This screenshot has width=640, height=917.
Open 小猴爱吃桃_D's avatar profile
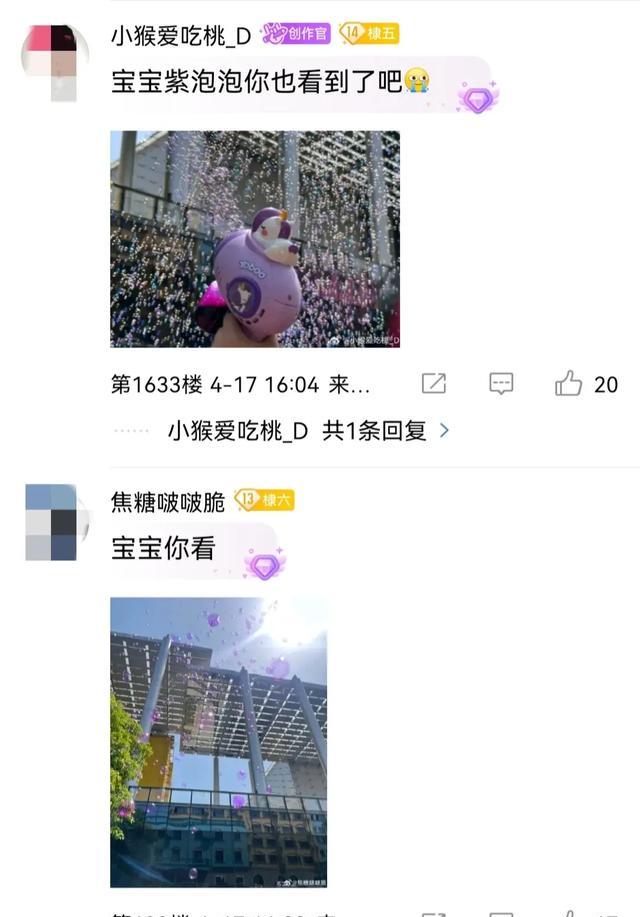pyautogui.click(x=49, y=62)
